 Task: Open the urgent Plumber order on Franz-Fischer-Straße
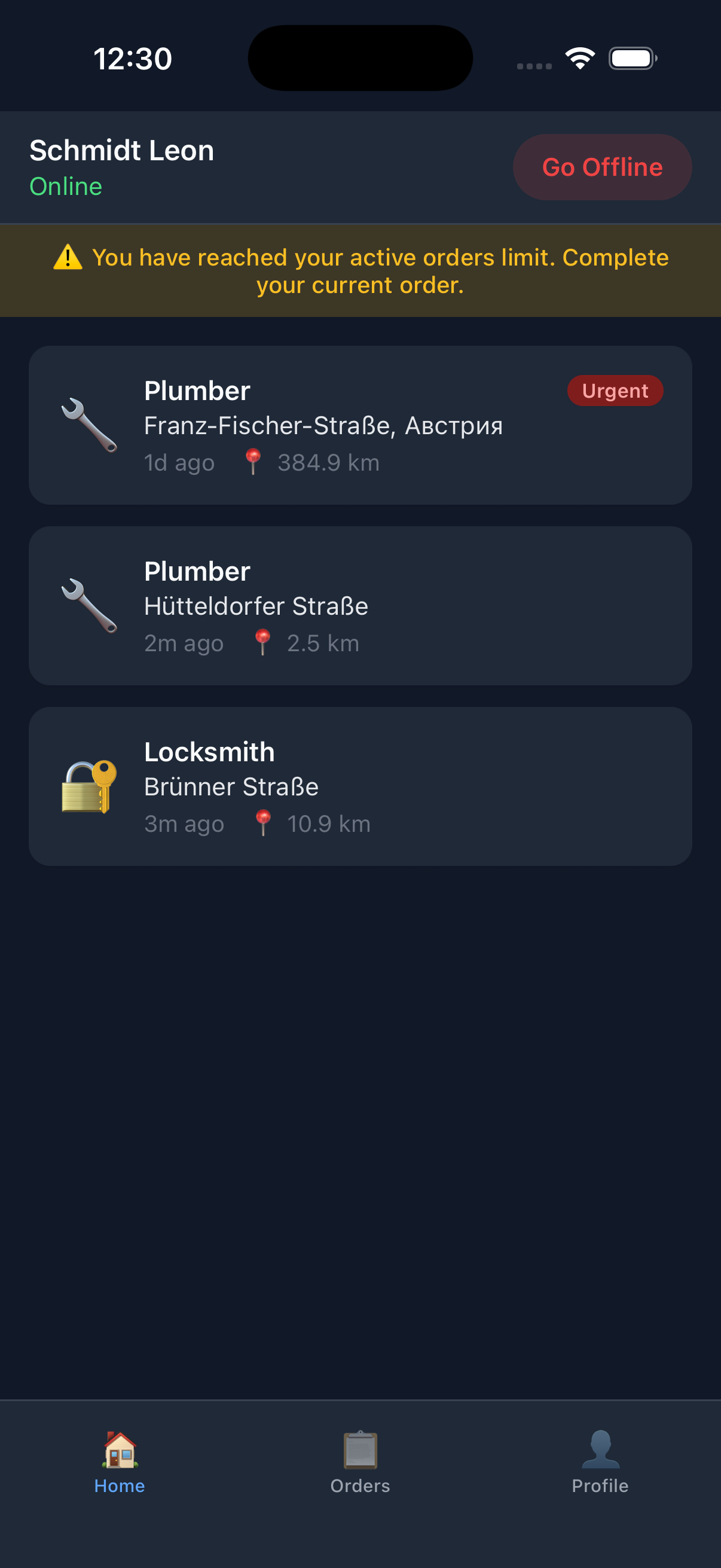[360, 424]
